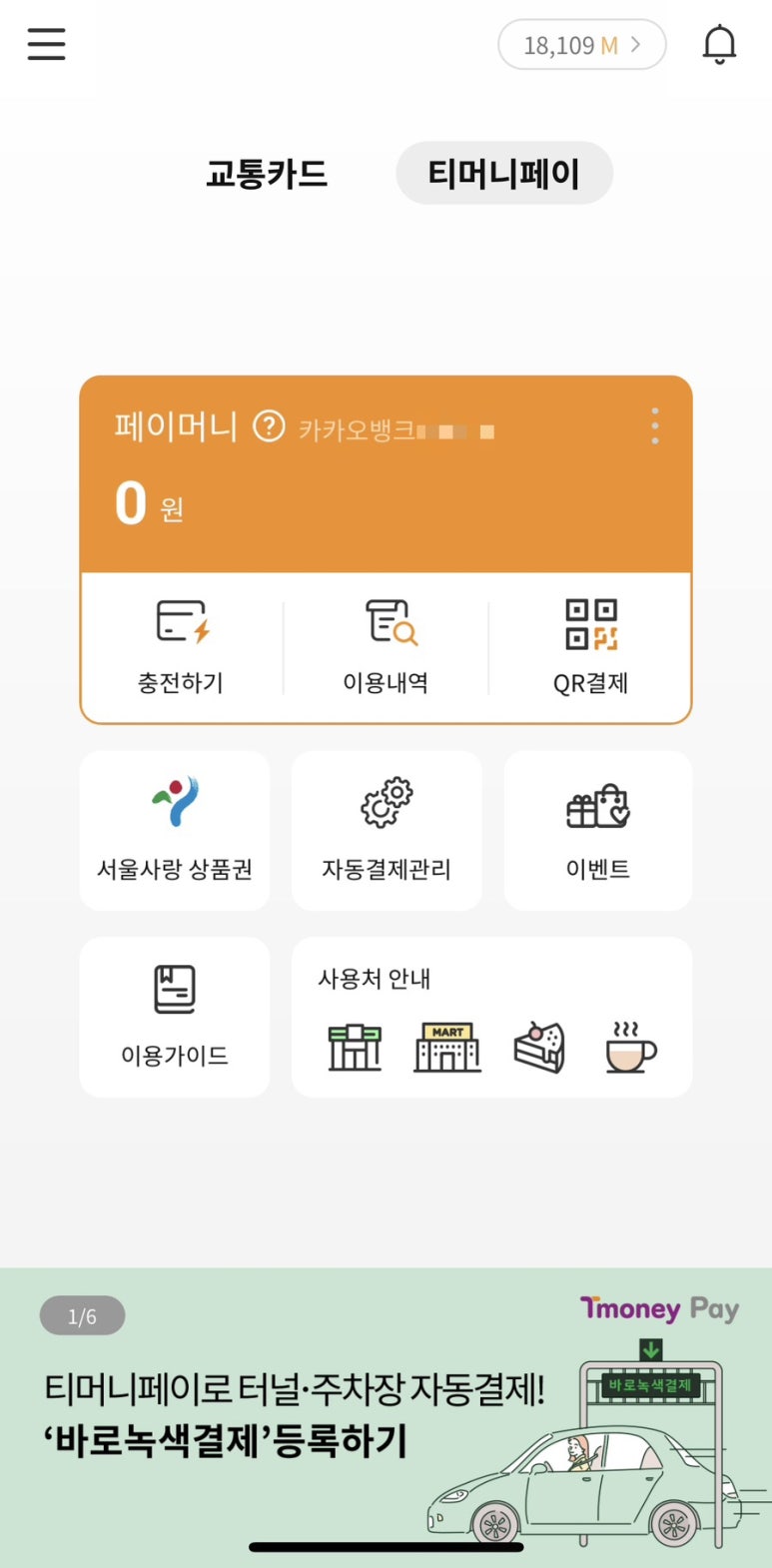Launch QR결제 payment
The image size is (772, 1568).
click(x=590, y=646)
